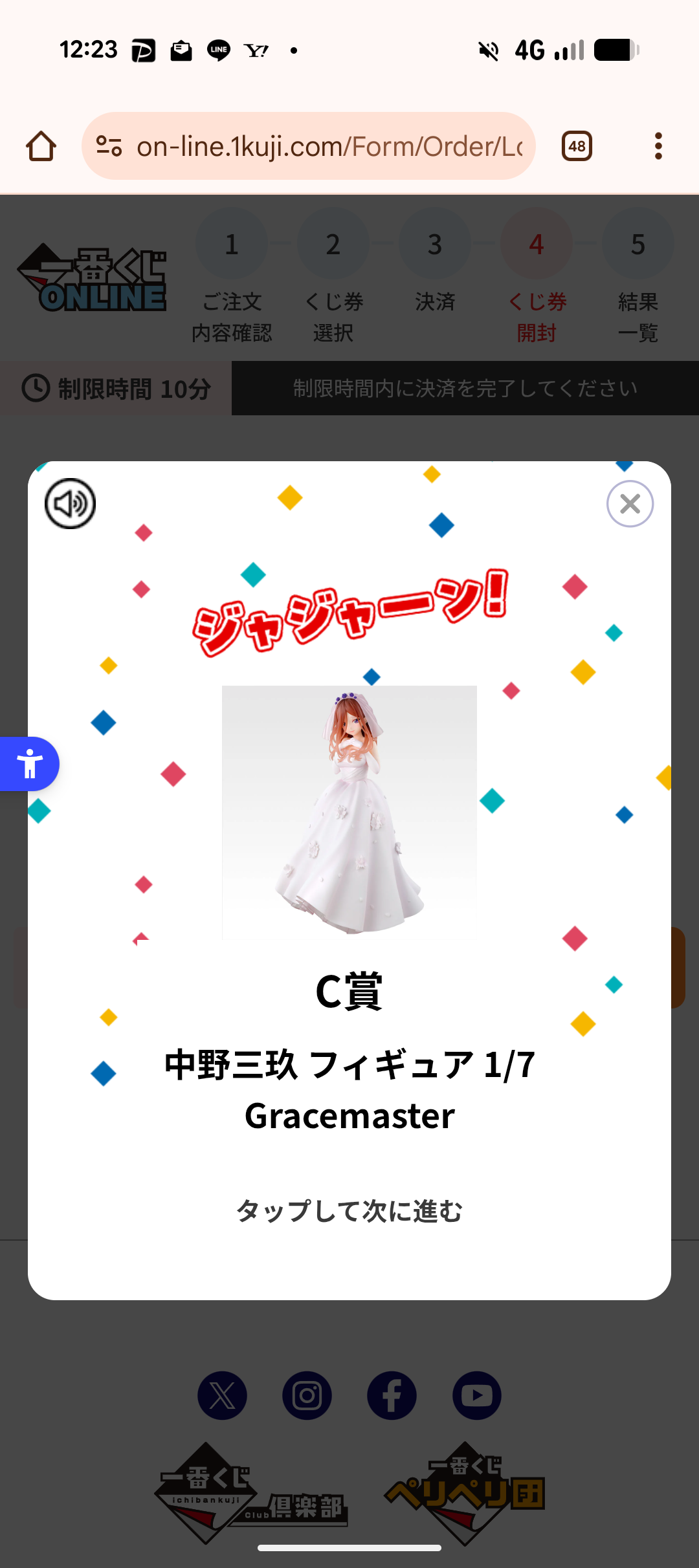Screen dimensions: 699x1568
Task: Mute the reveal sound via speaker icon
Action: point(71,504)
